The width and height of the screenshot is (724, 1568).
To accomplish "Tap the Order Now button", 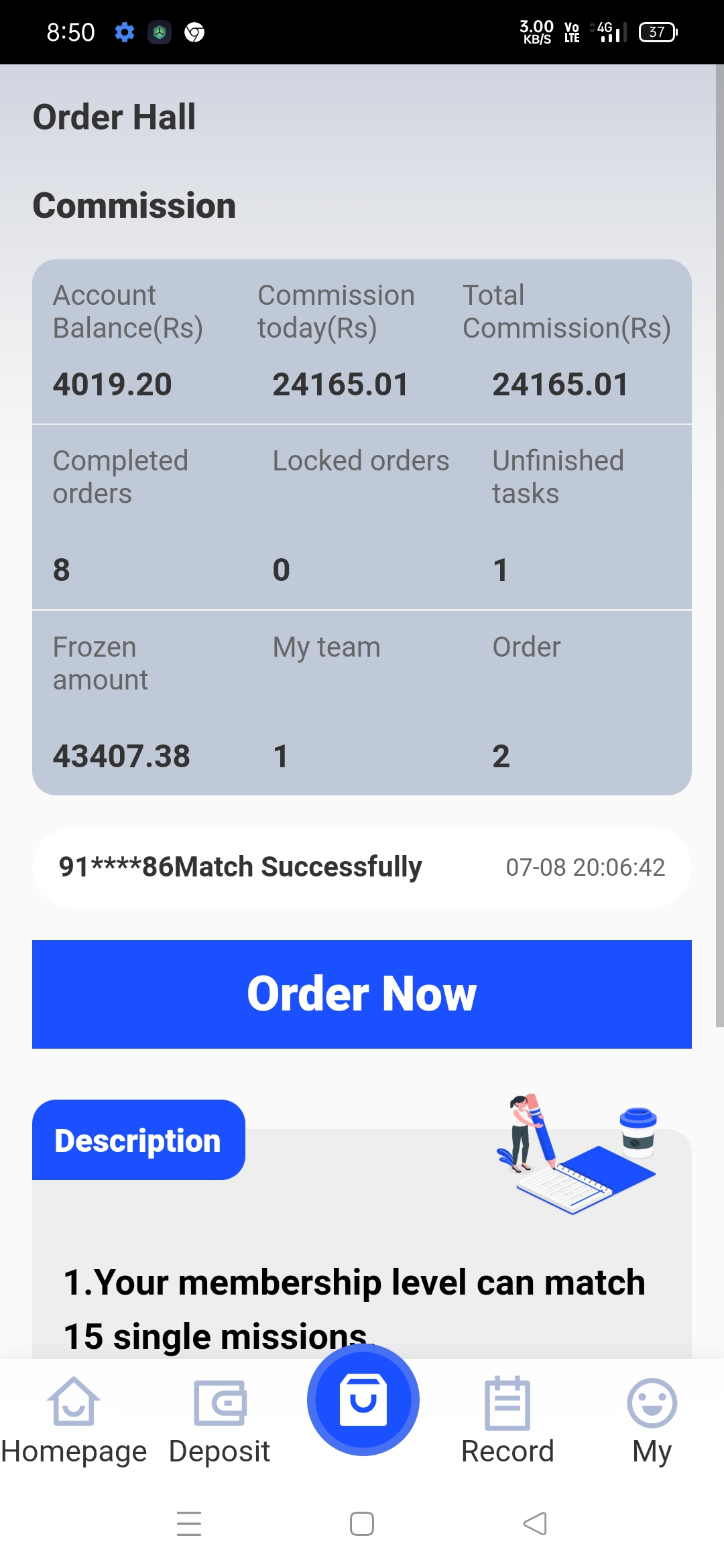I will point(362,994).
